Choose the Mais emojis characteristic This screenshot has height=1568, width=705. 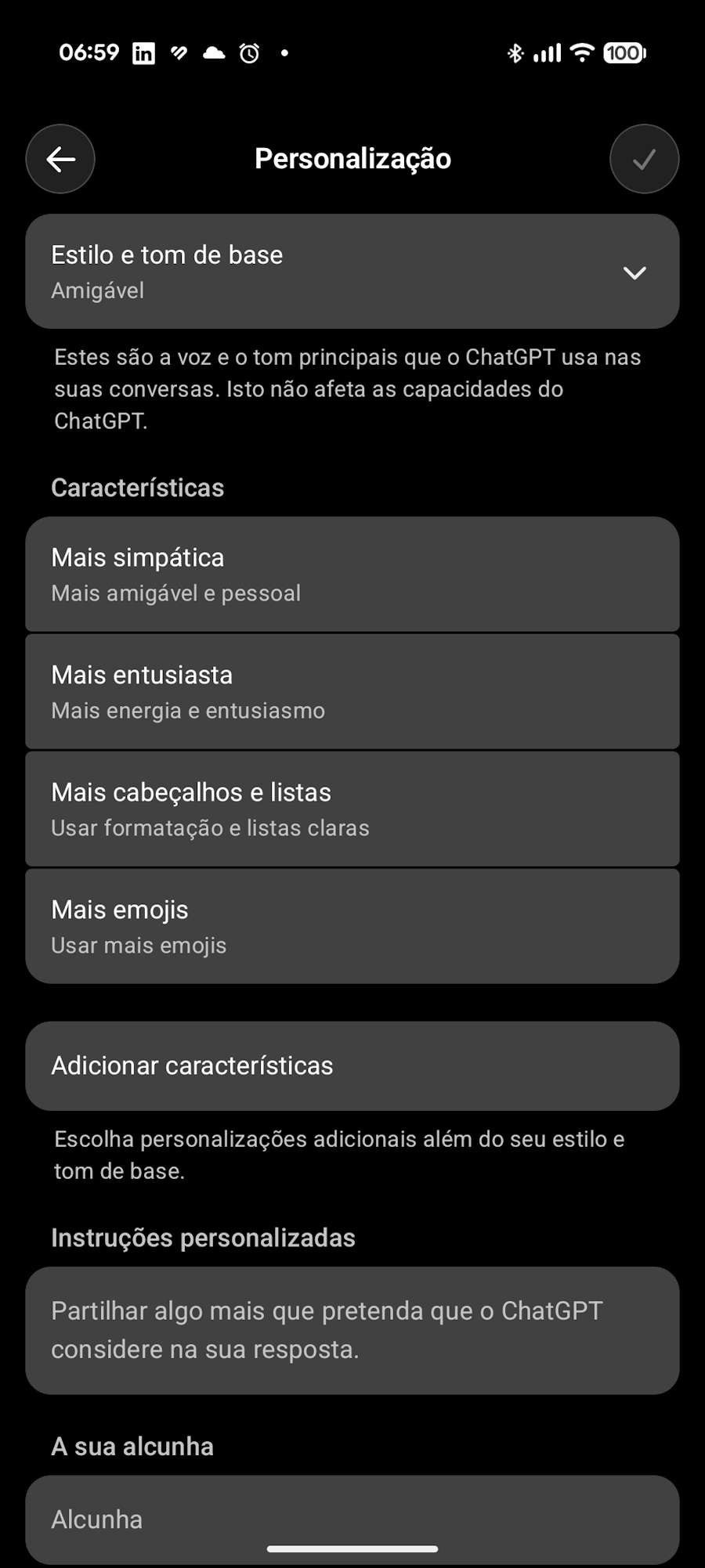(352, 926)
